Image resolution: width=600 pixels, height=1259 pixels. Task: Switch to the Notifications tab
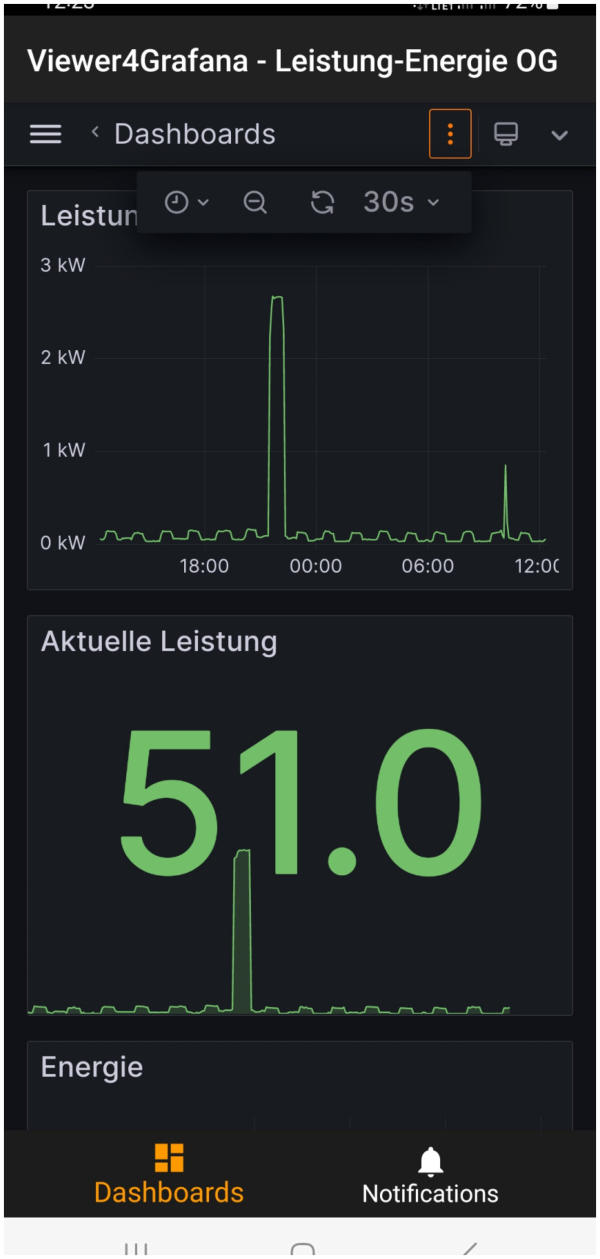(430, 1176)
